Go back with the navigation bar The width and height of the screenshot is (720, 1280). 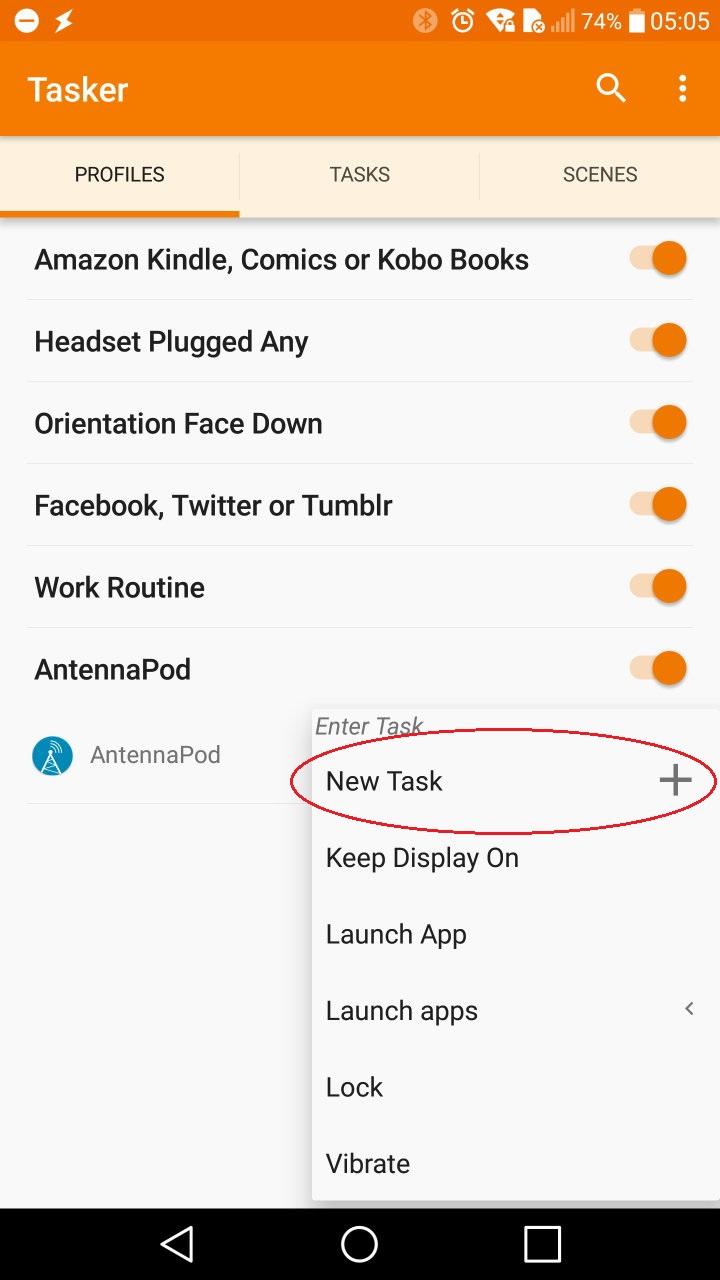(177, 1244)
